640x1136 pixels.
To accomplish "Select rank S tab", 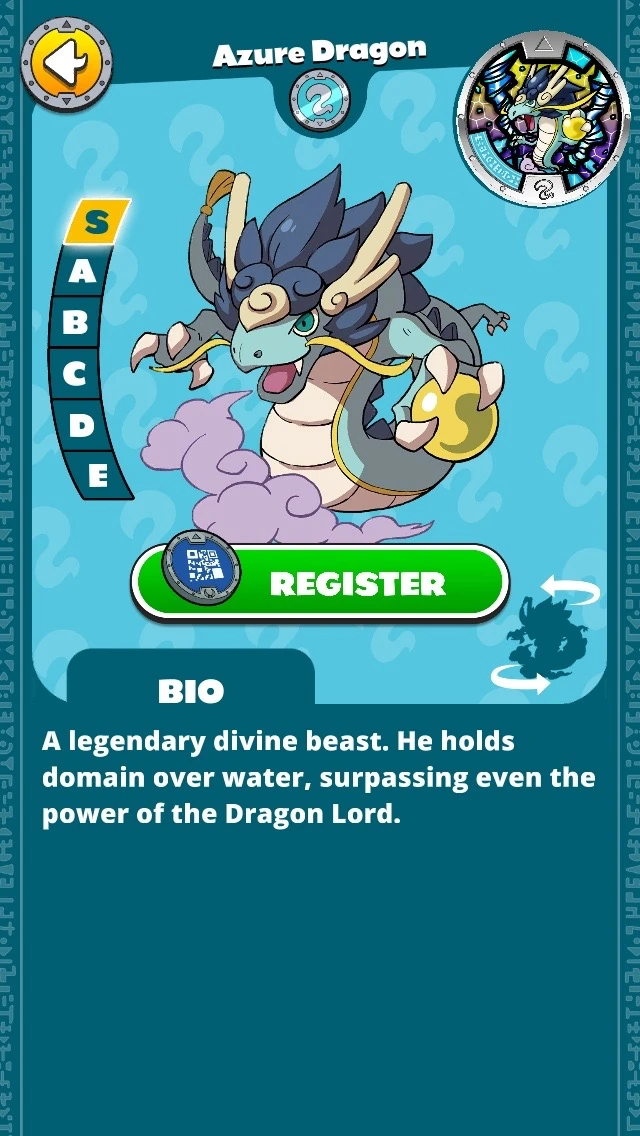I will tap(96, 222).
